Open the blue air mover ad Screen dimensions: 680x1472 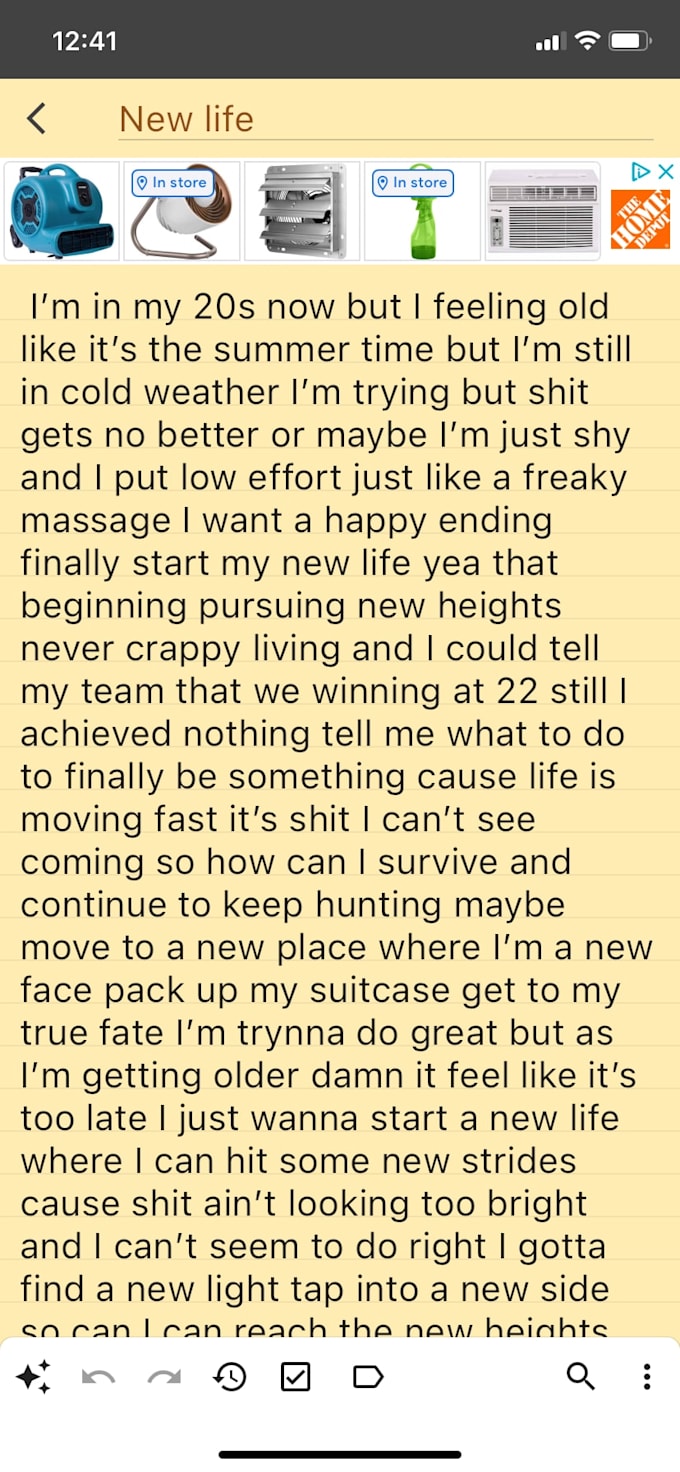[62, 211]
